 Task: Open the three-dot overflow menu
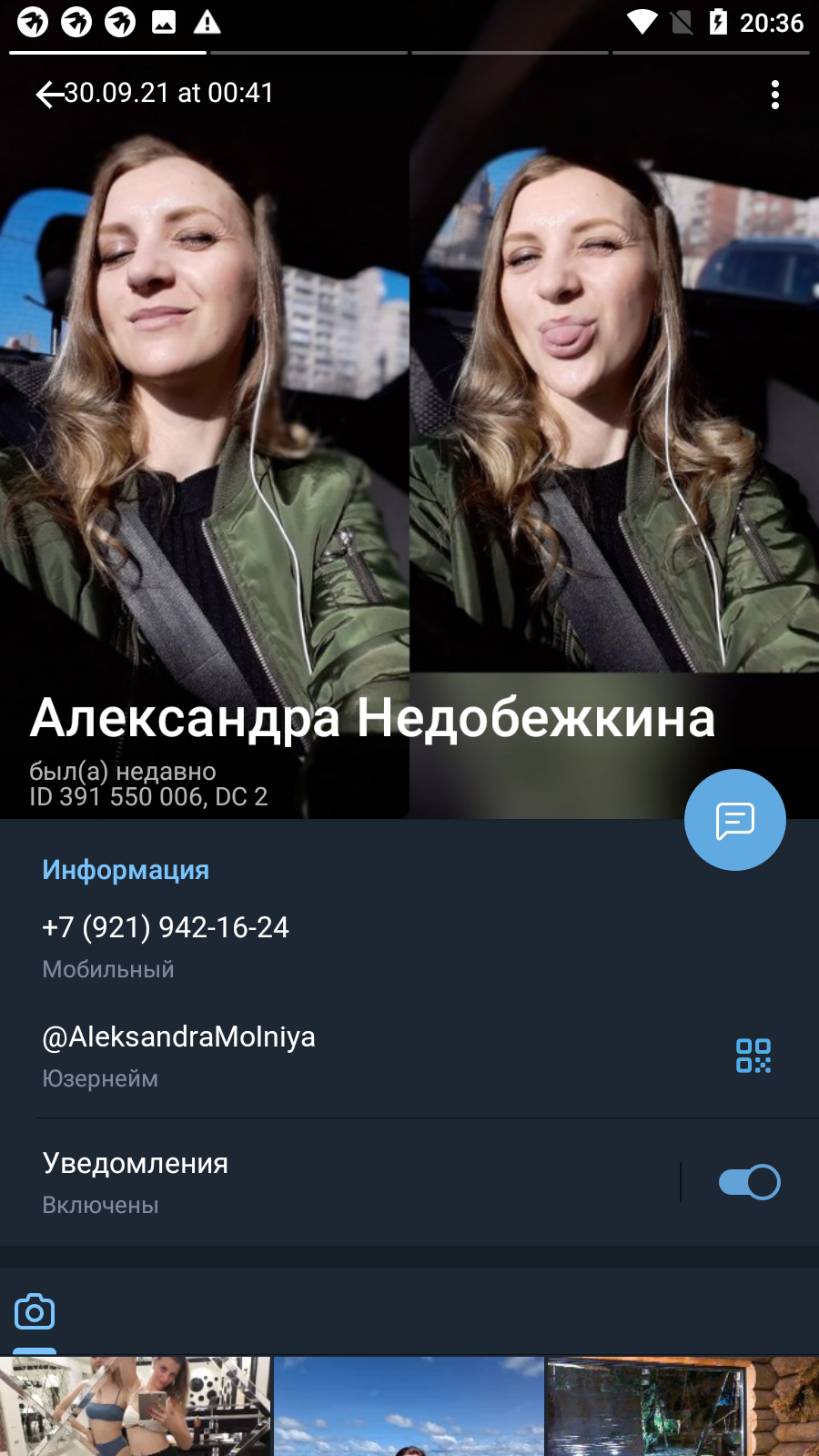[x=775, y=95]
